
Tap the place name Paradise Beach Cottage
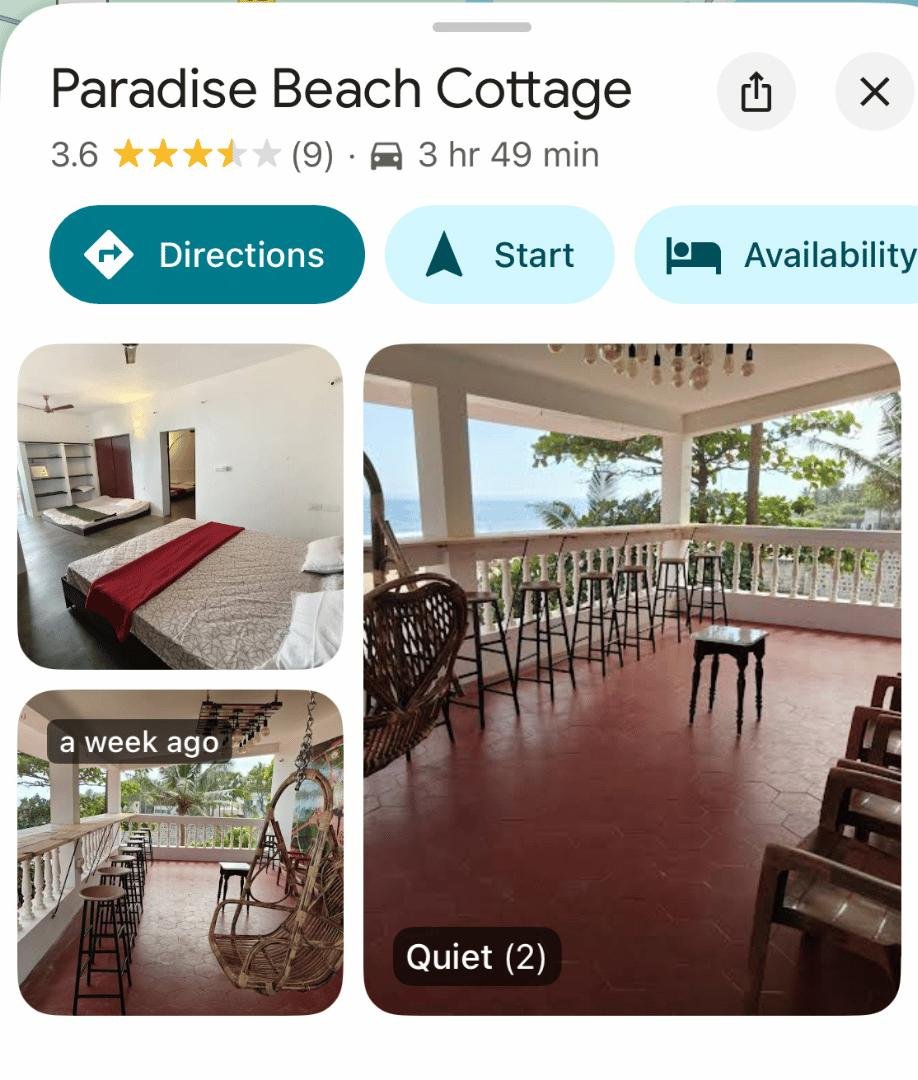coord(342,88)
